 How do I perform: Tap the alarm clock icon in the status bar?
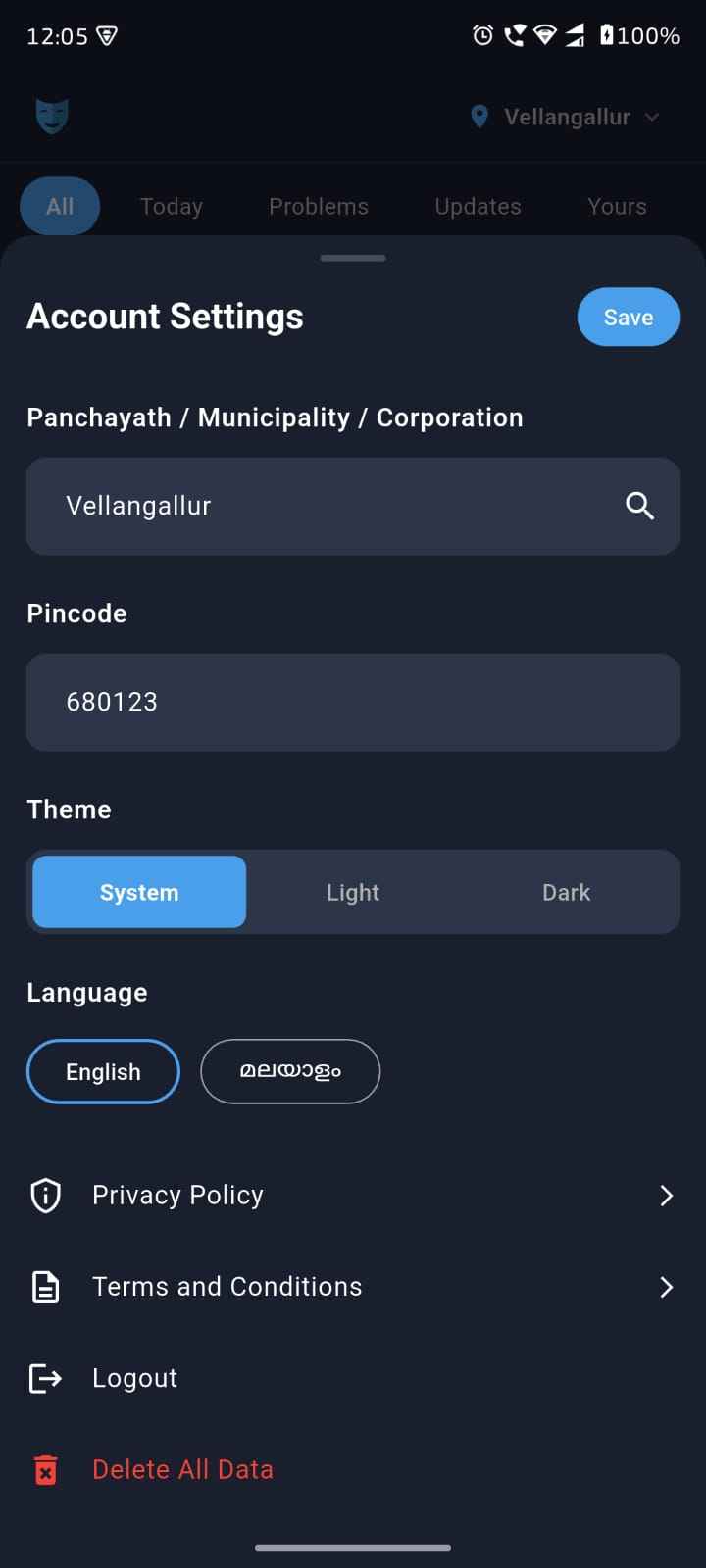coord(481,35)
